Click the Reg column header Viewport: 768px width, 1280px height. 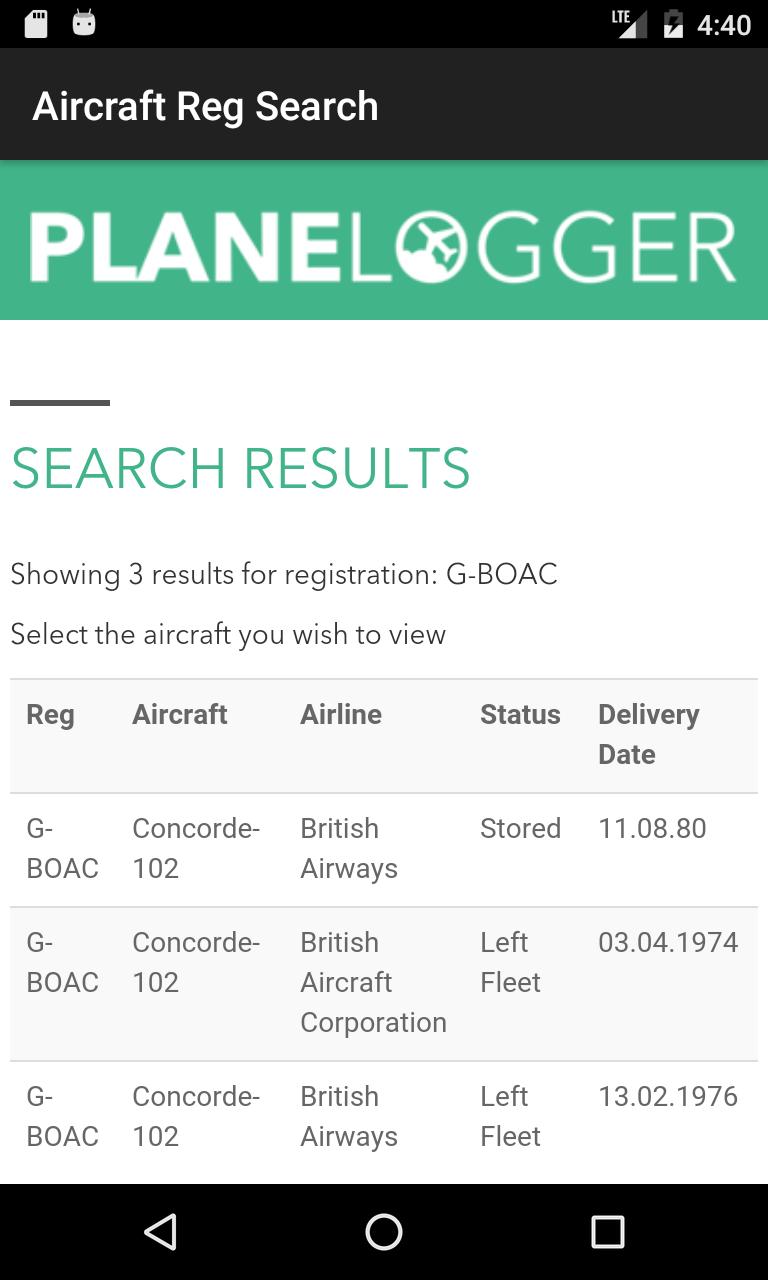tap(50, 715)
